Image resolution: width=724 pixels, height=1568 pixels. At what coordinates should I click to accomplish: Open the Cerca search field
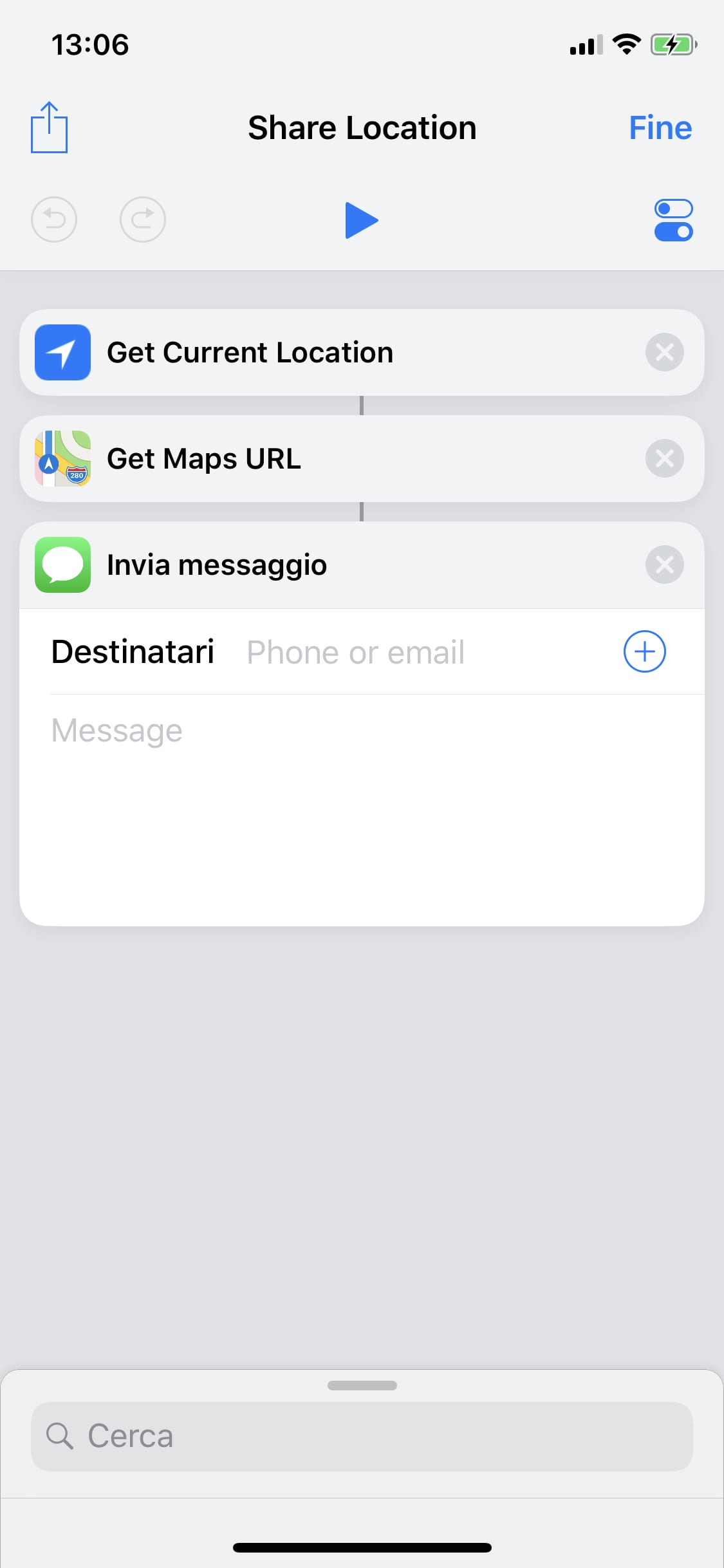point(362,1436)
